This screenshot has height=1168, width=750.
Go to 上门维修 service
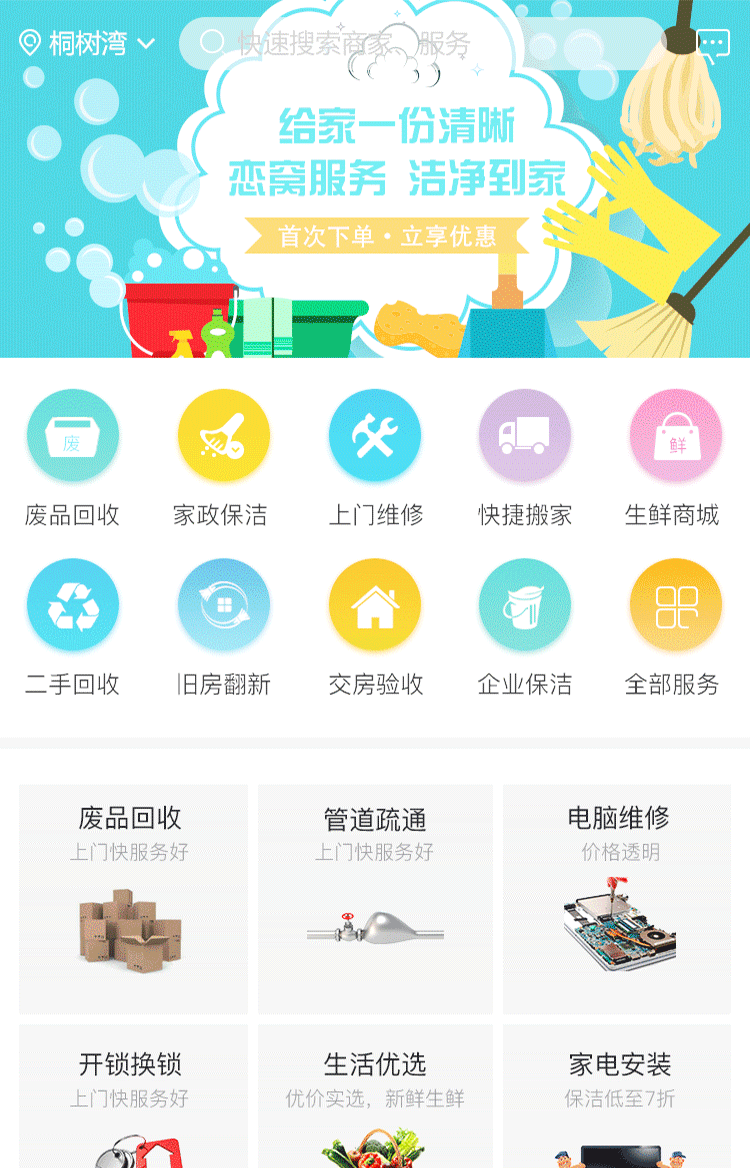[x=375, y=436]
